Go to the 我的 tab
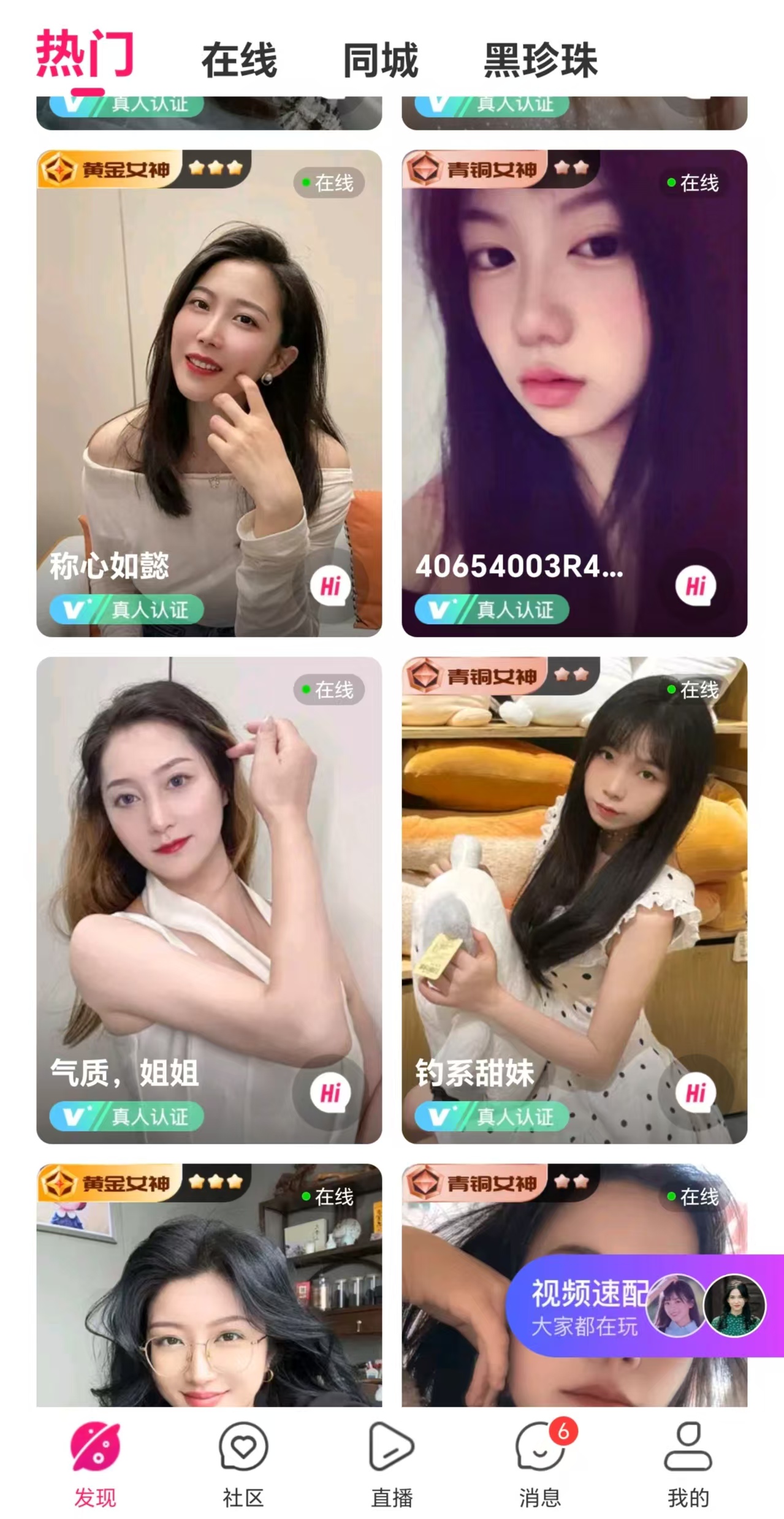The image size is (784, 1519). click(x=688, y=1461)
